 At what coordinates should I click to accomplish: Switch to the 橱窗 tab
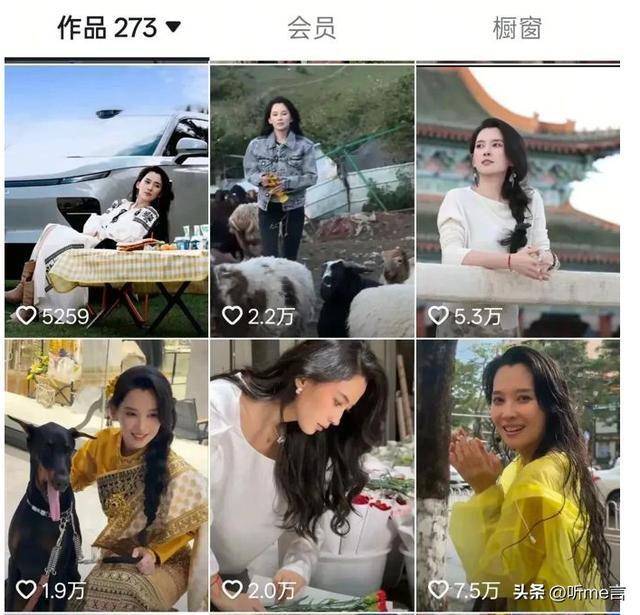(x=517, y=29)
